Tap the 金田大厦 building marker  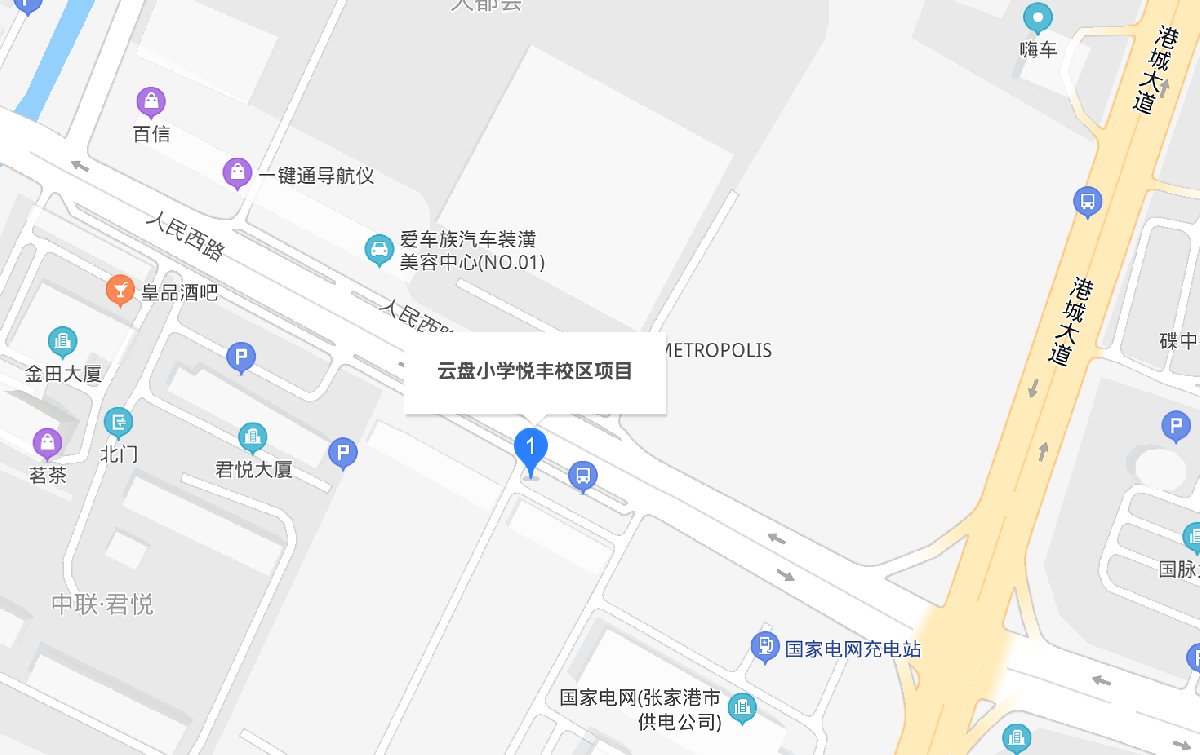(x=63, y=343)
